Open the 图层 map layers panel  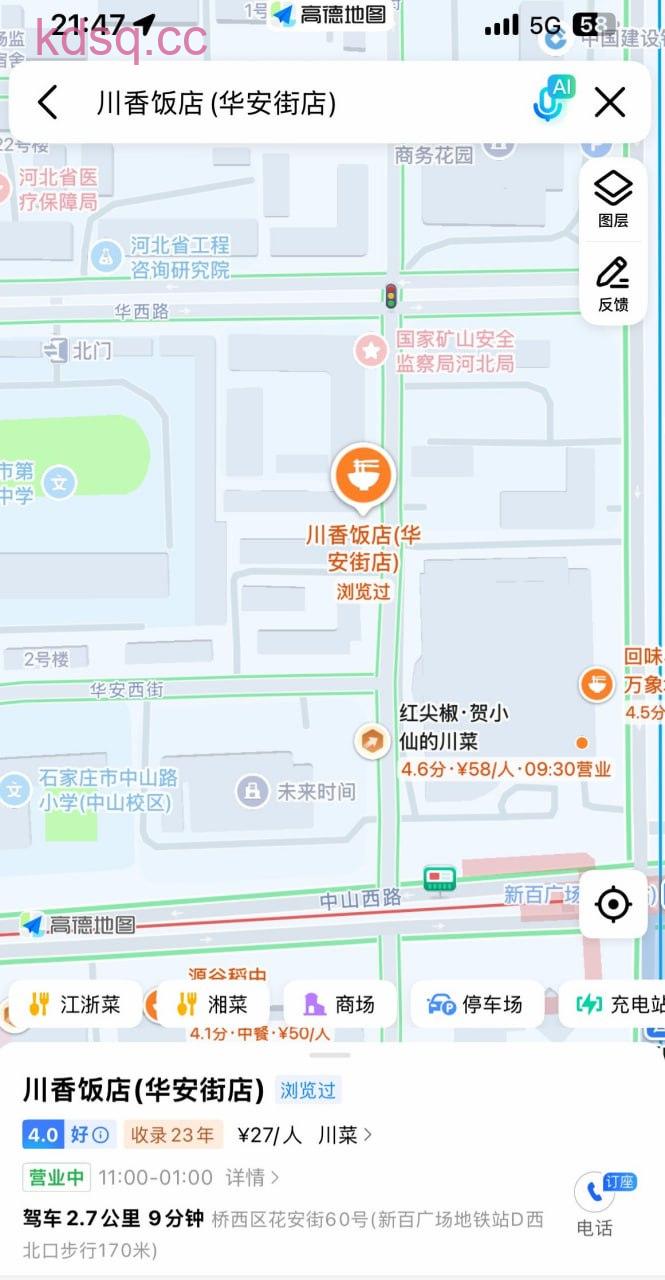[x=613, y=199]
